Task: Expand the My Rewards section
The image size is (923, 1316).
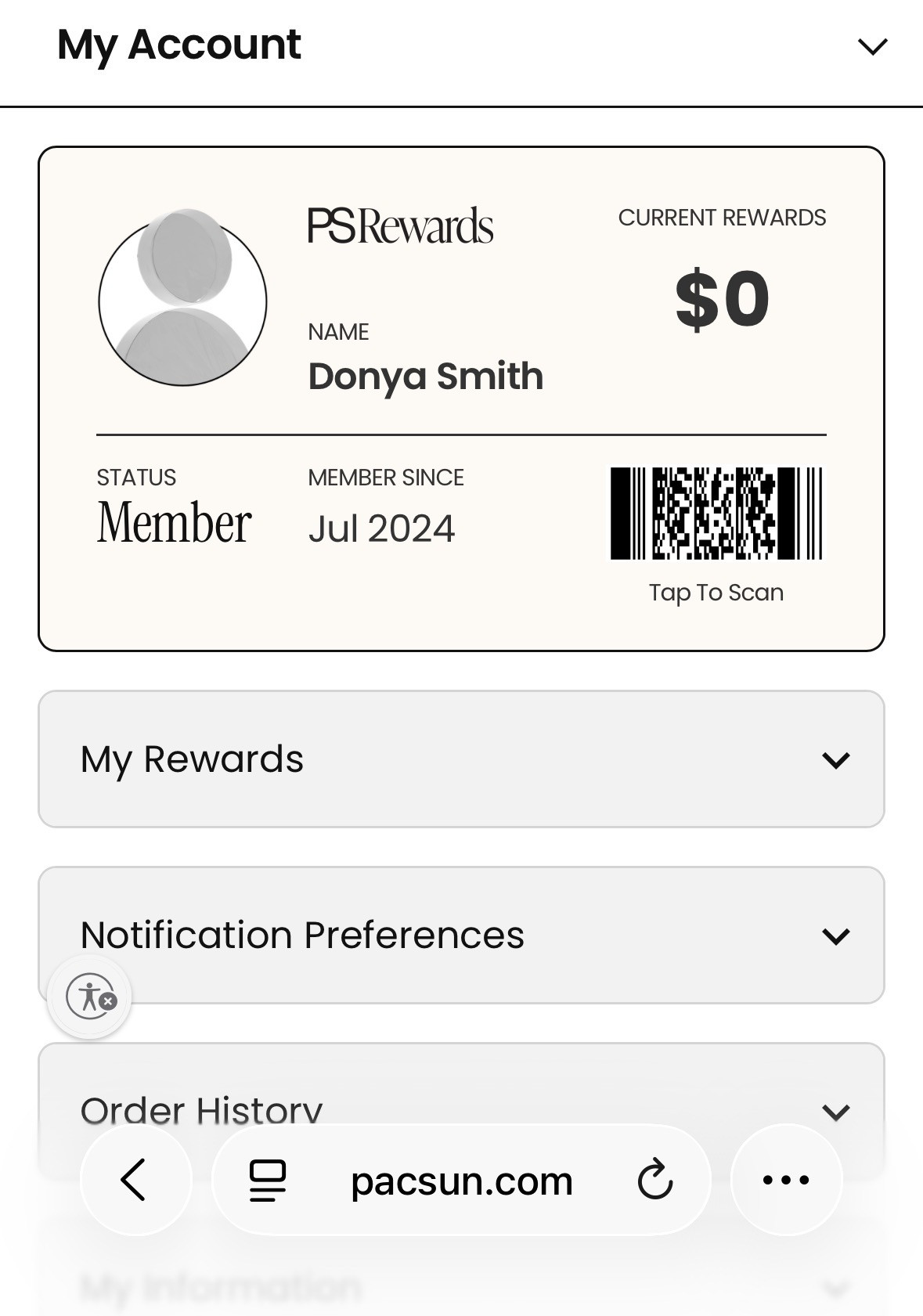Action: [x=461, y=759]
